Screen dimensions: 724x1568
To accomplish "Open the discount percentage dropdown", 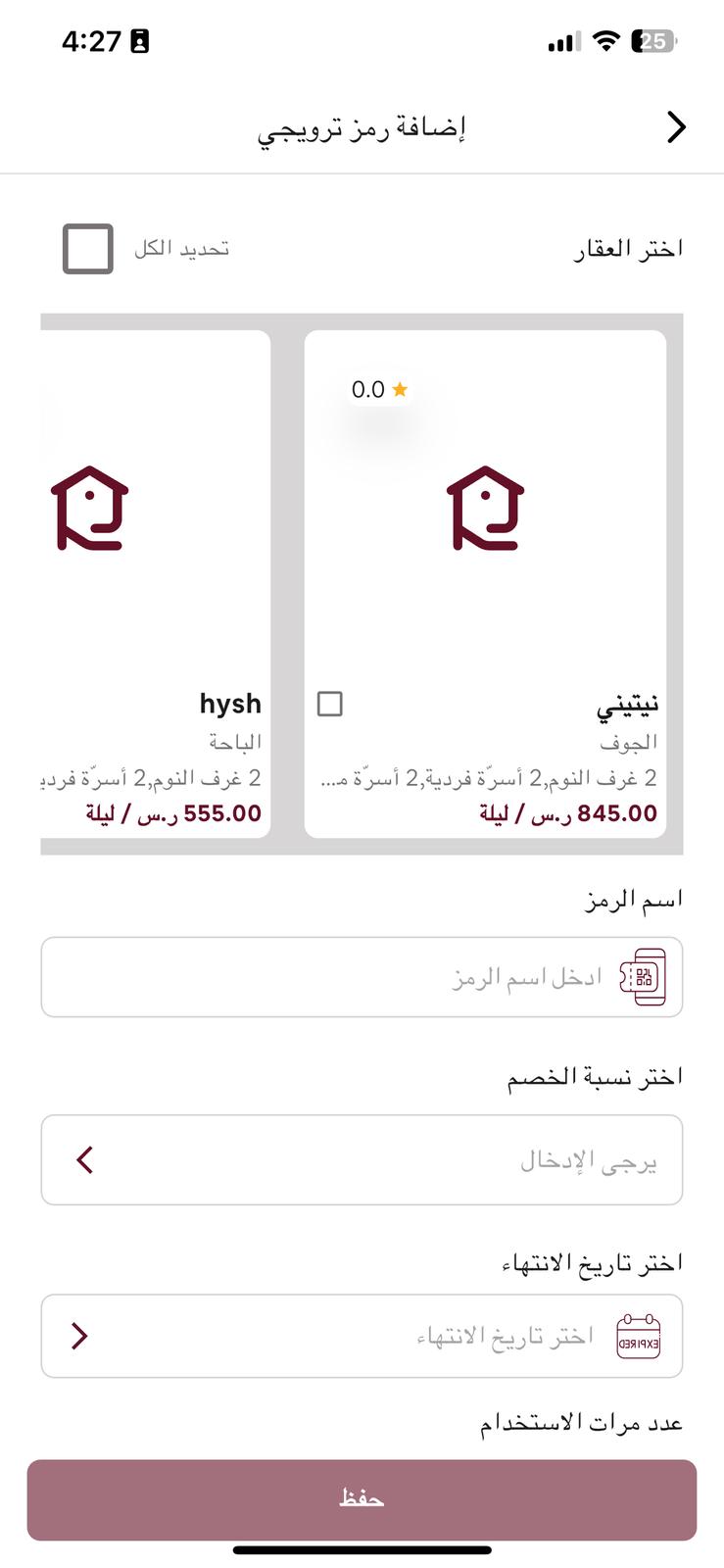I will [x=362, y=1159].
